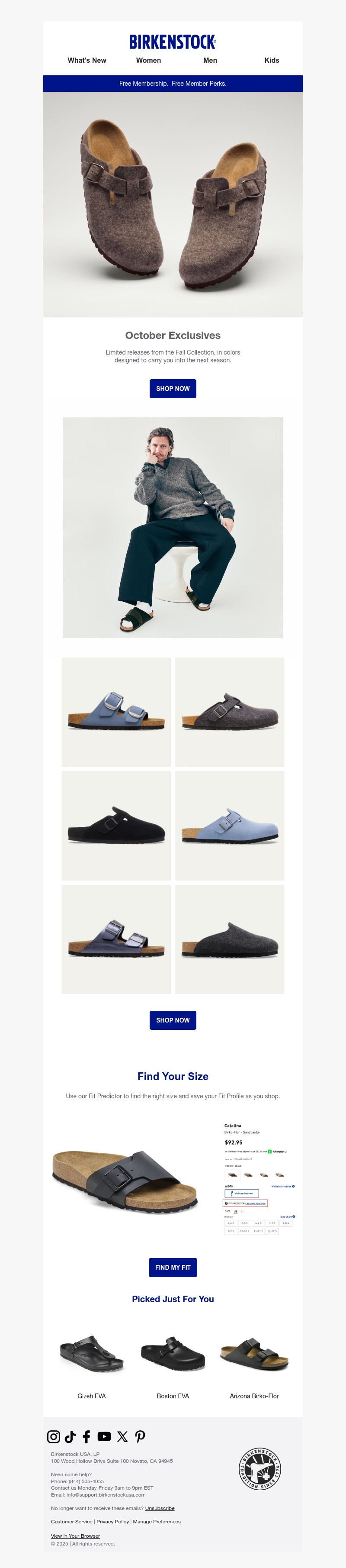Screen dimensions: 346x1568
Task: Visit the TikTok profile
Action: pos(70,1436)
